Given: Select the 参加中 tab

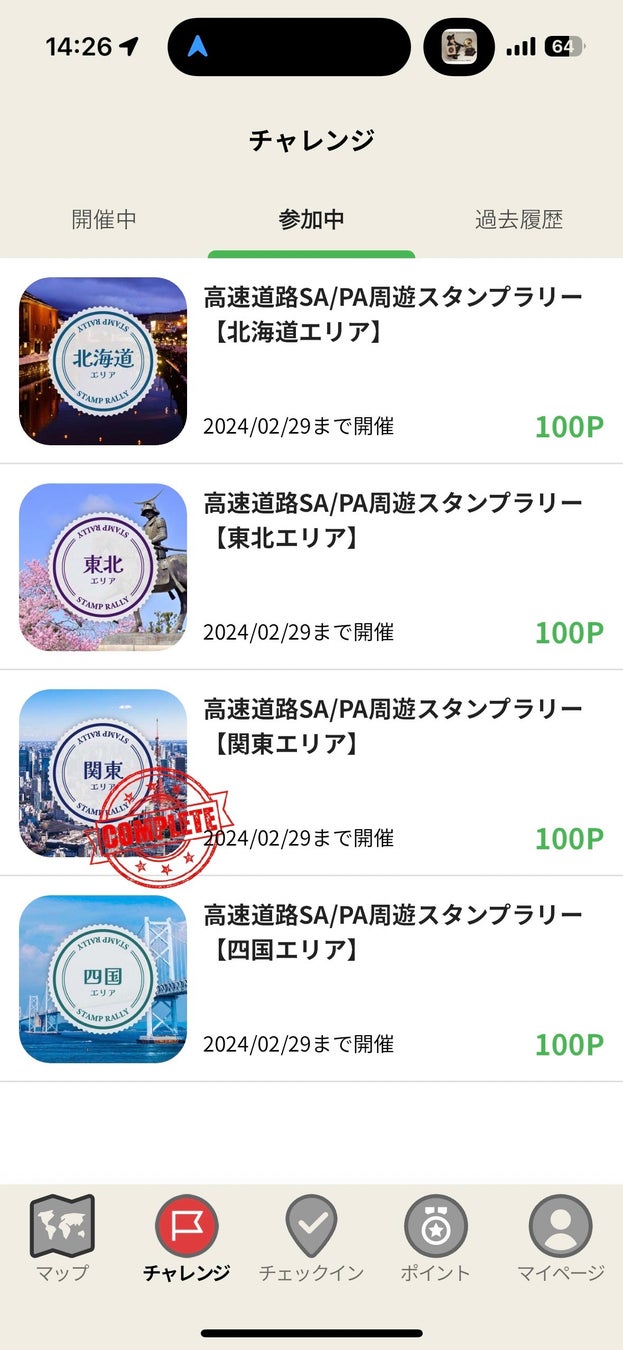Looking at the screenshot, I should pos(311,220).
